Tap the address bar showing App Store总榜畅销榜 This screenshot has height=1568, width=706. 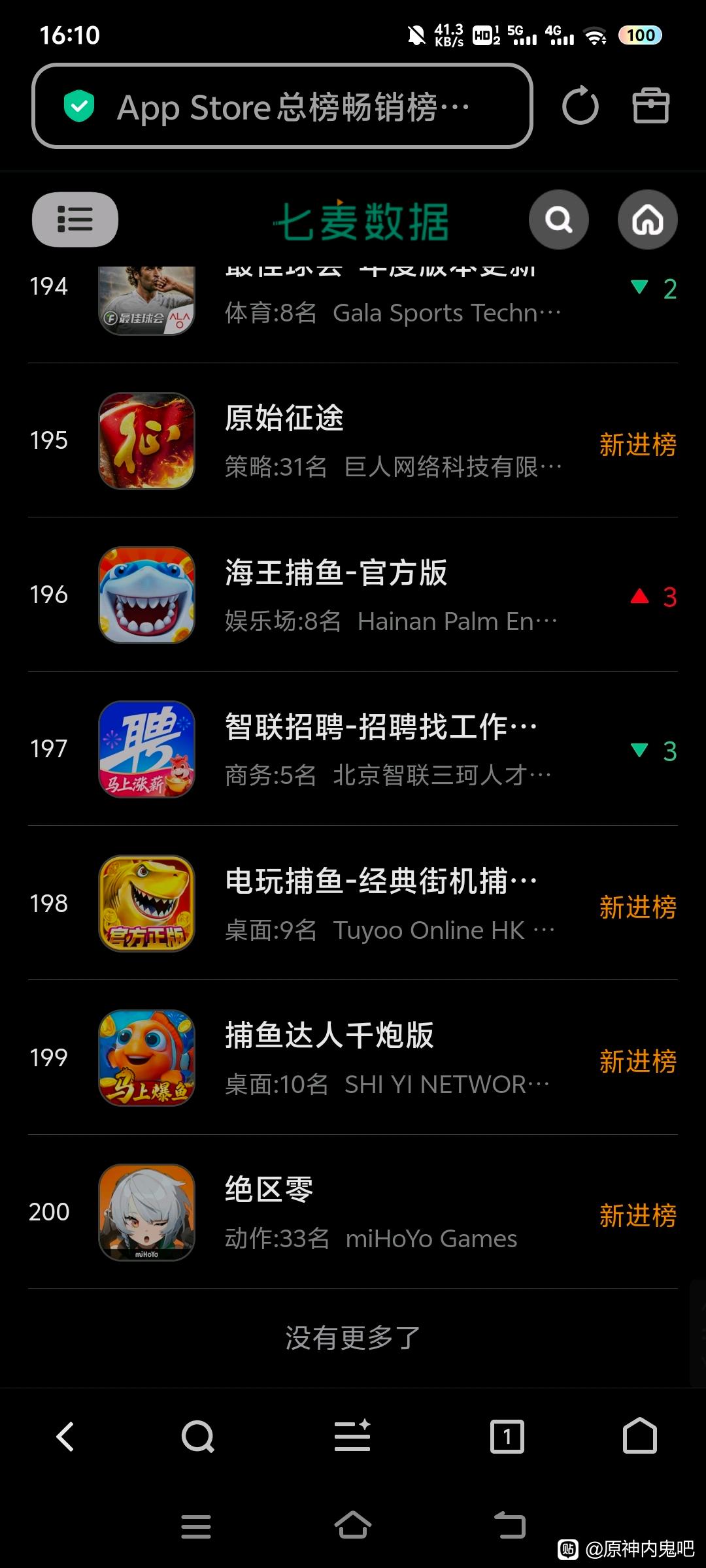pos(281,106)
